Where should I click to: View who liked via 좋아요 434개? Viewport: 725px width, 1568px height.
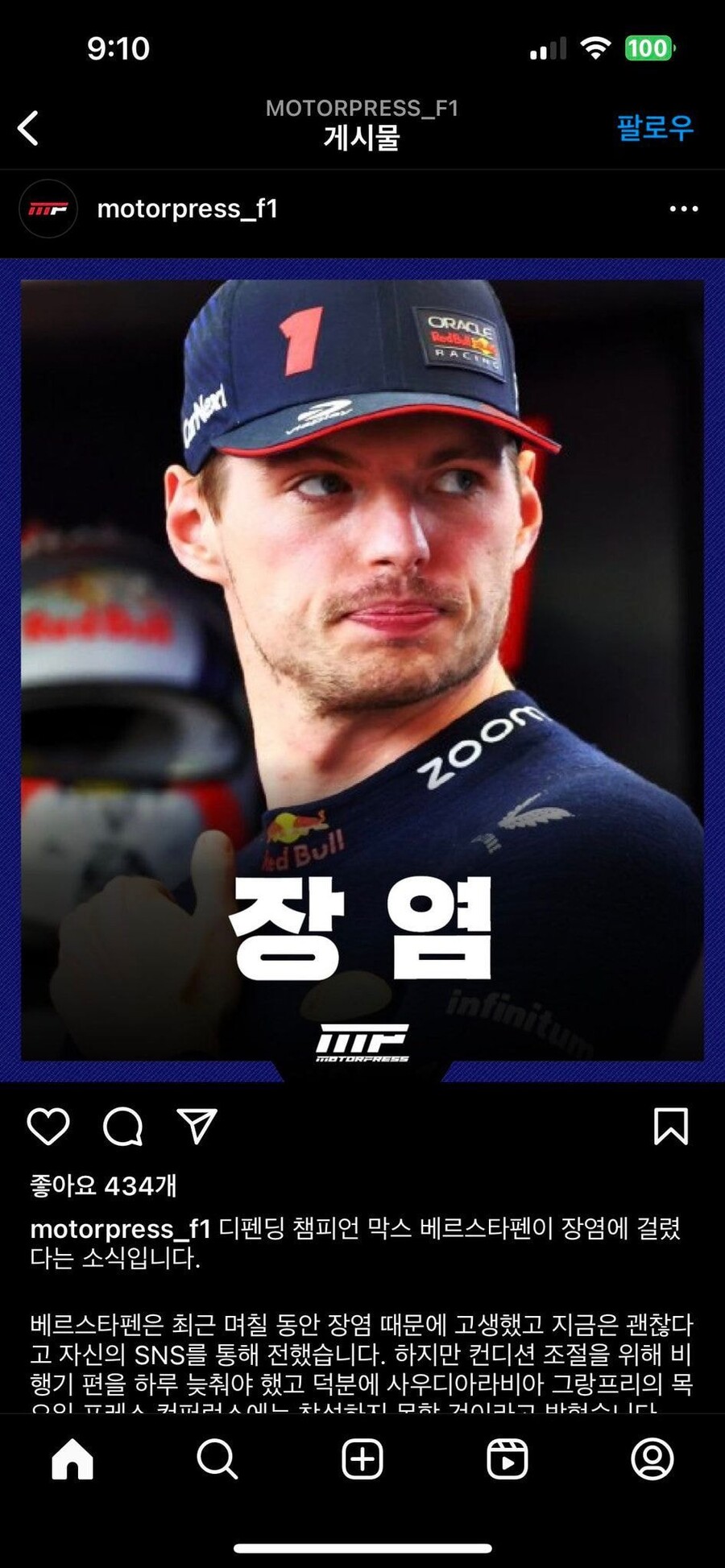coord(103,1185)
